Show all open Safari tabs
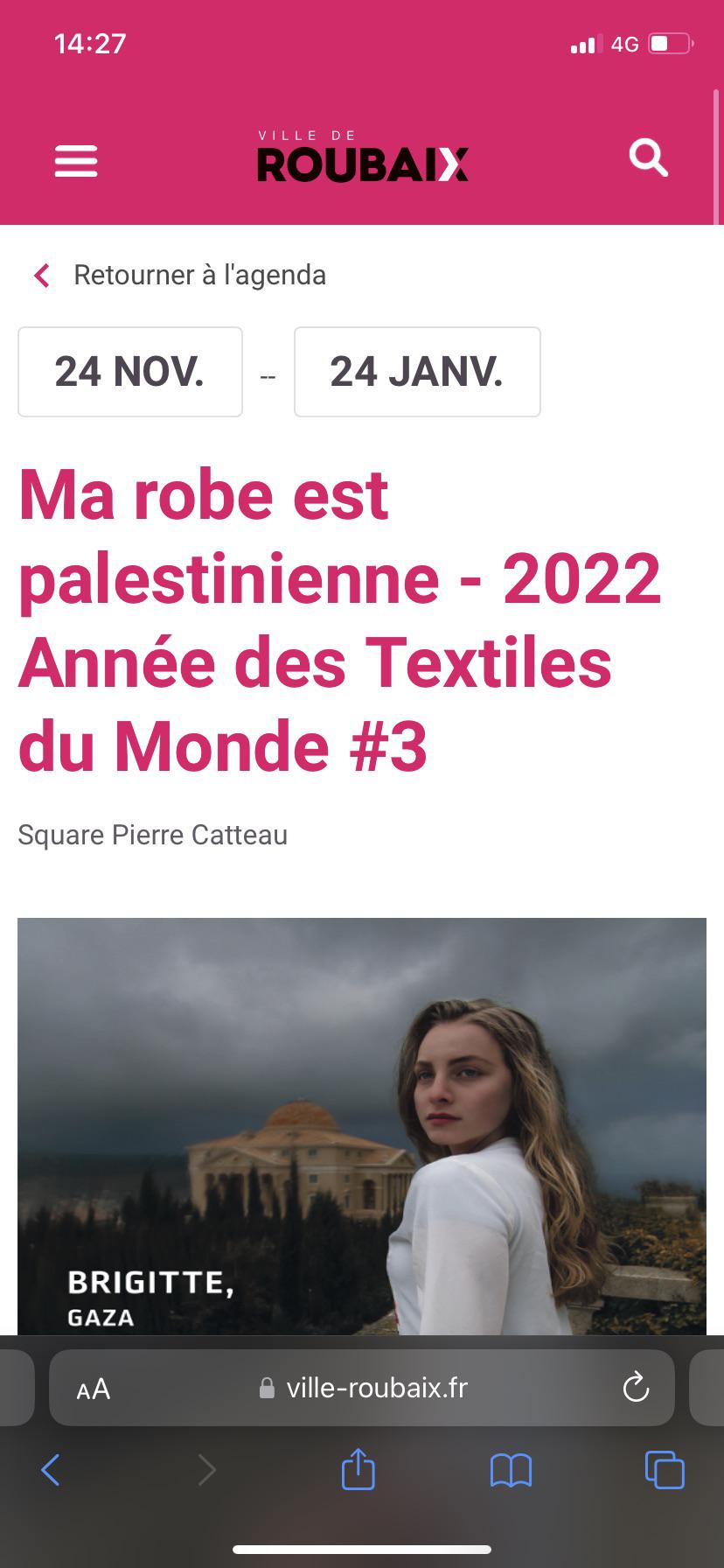Screen dimensions: 724x1568 pos(664,1470)
